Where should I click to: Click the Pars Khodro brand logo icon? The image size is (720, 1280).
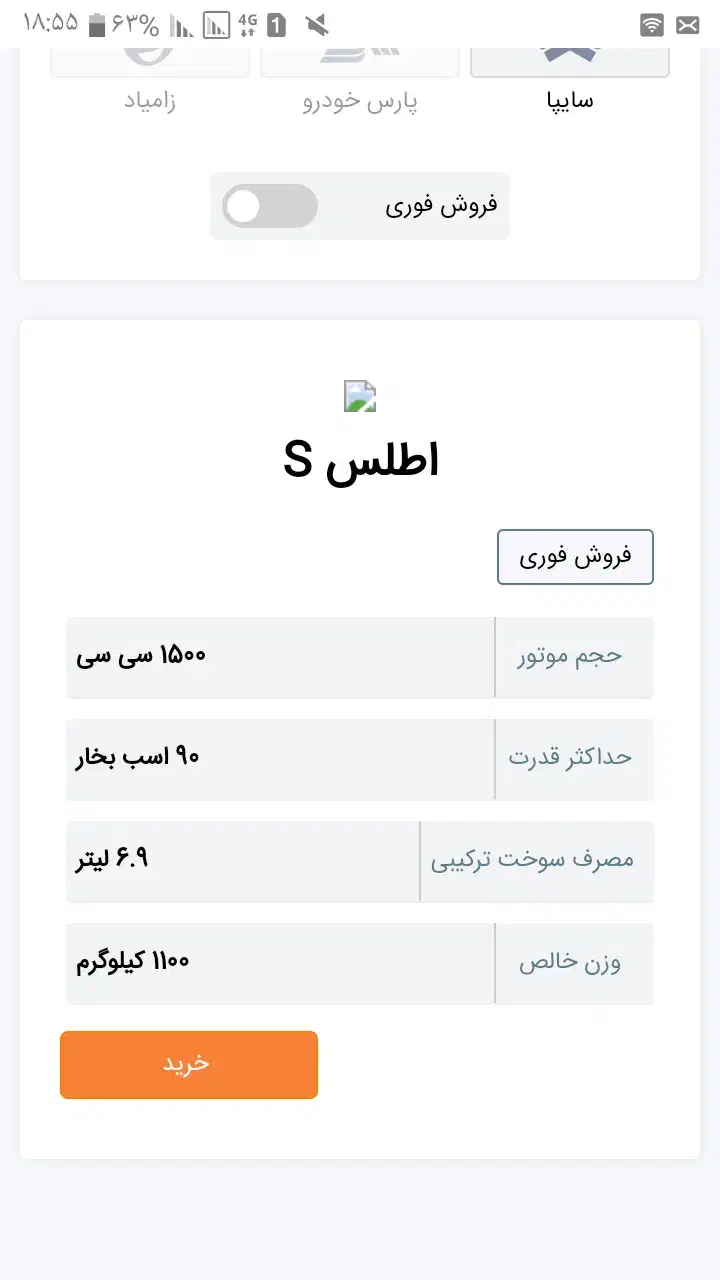click(x=360, y=50)
